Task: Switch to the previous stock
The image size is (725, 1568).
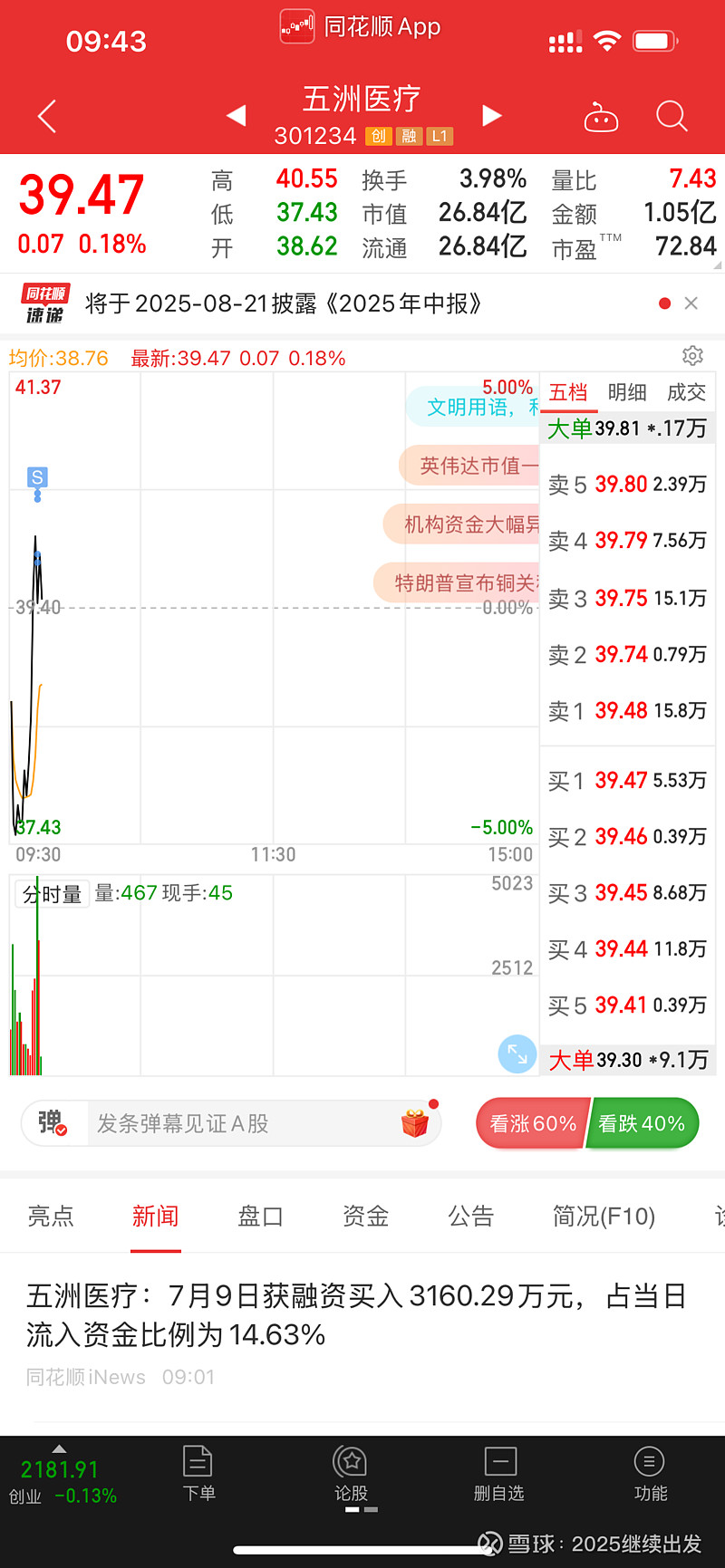Action: pos(236,115)
